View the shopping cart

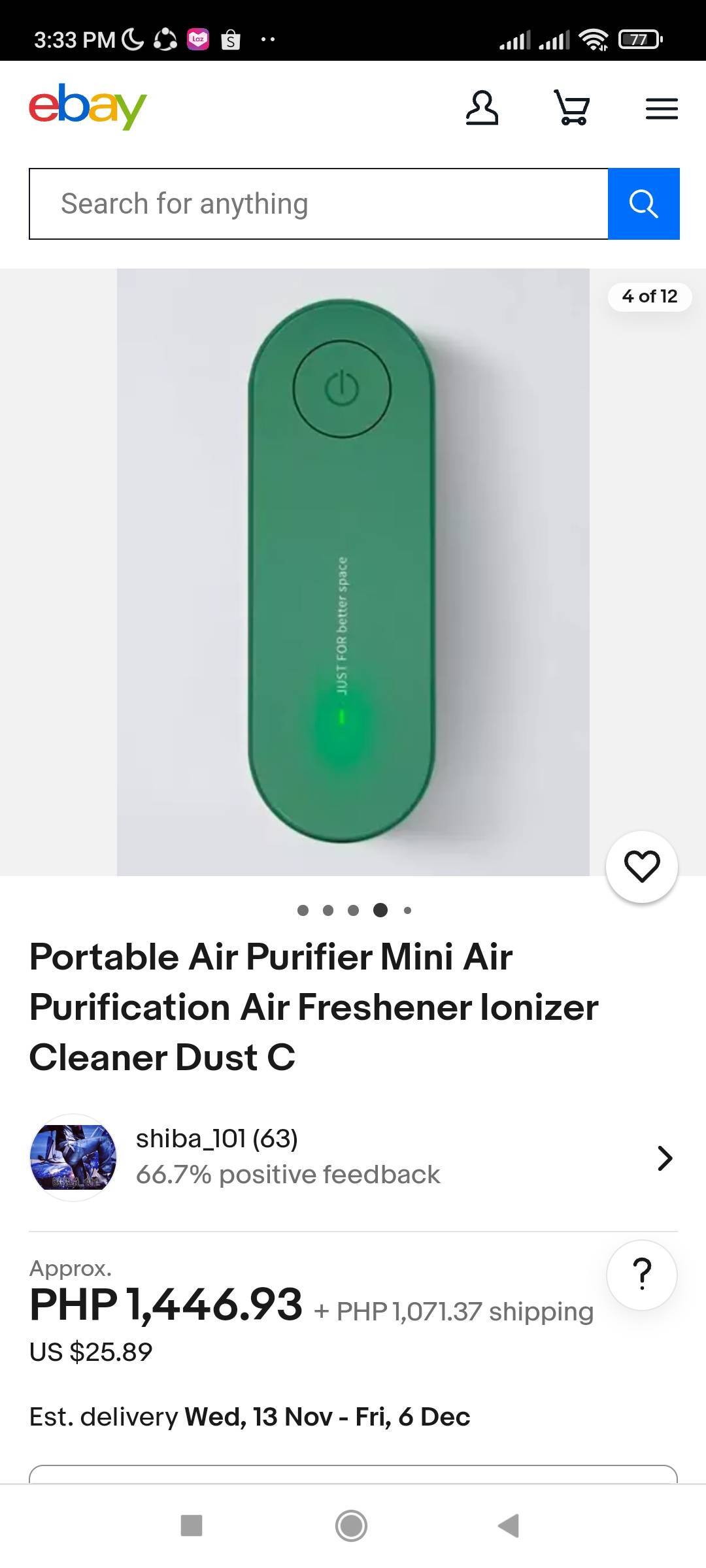tap(572, 108)
